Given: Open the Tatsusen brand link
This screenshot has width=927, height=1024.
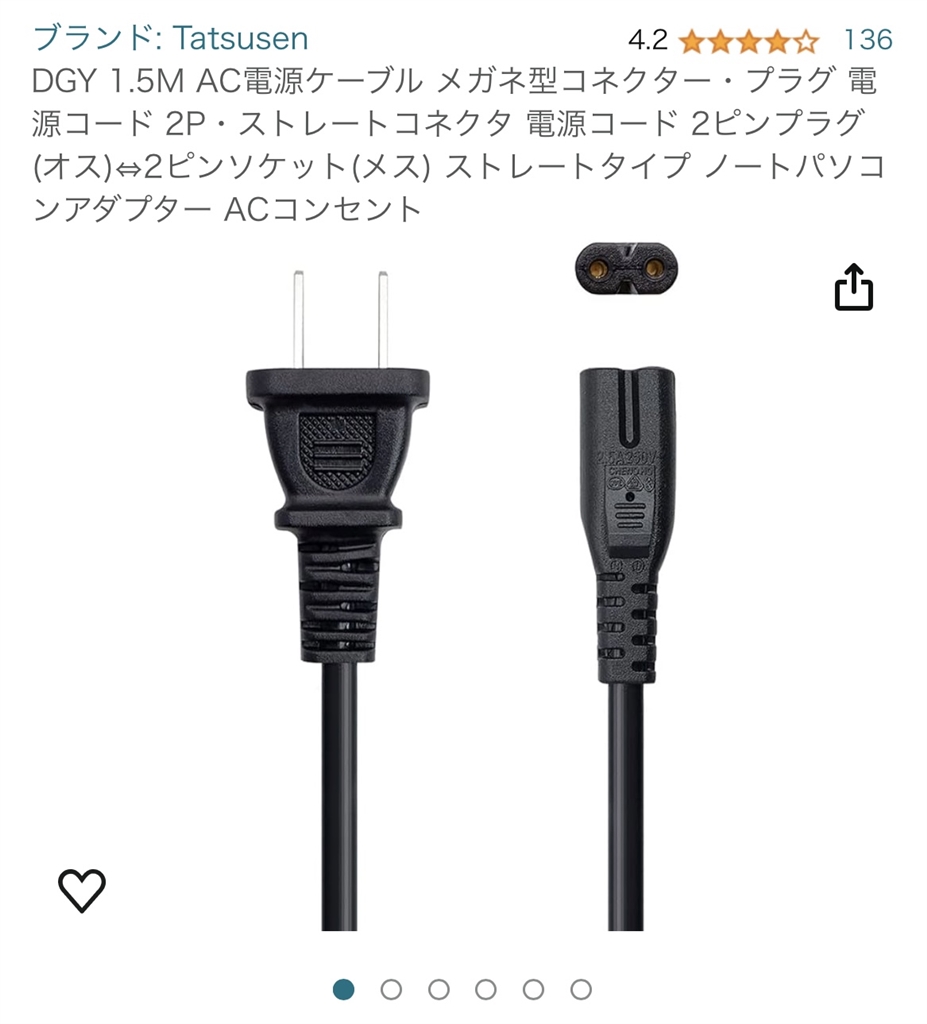Looking at the screenshot, I should [170, 39].
